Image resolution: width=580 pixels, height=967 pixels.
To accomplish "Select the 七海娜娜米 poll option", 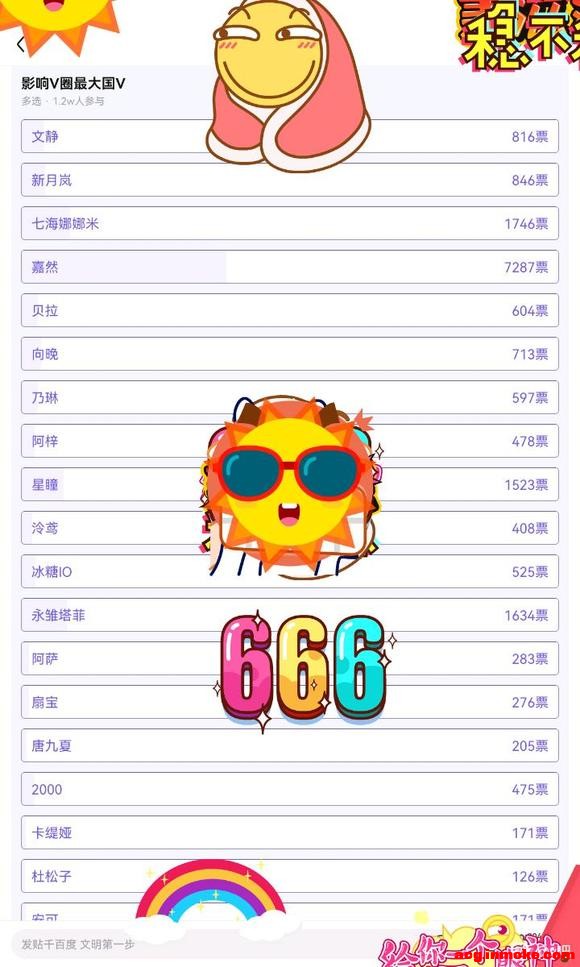I will coord(290,223).
